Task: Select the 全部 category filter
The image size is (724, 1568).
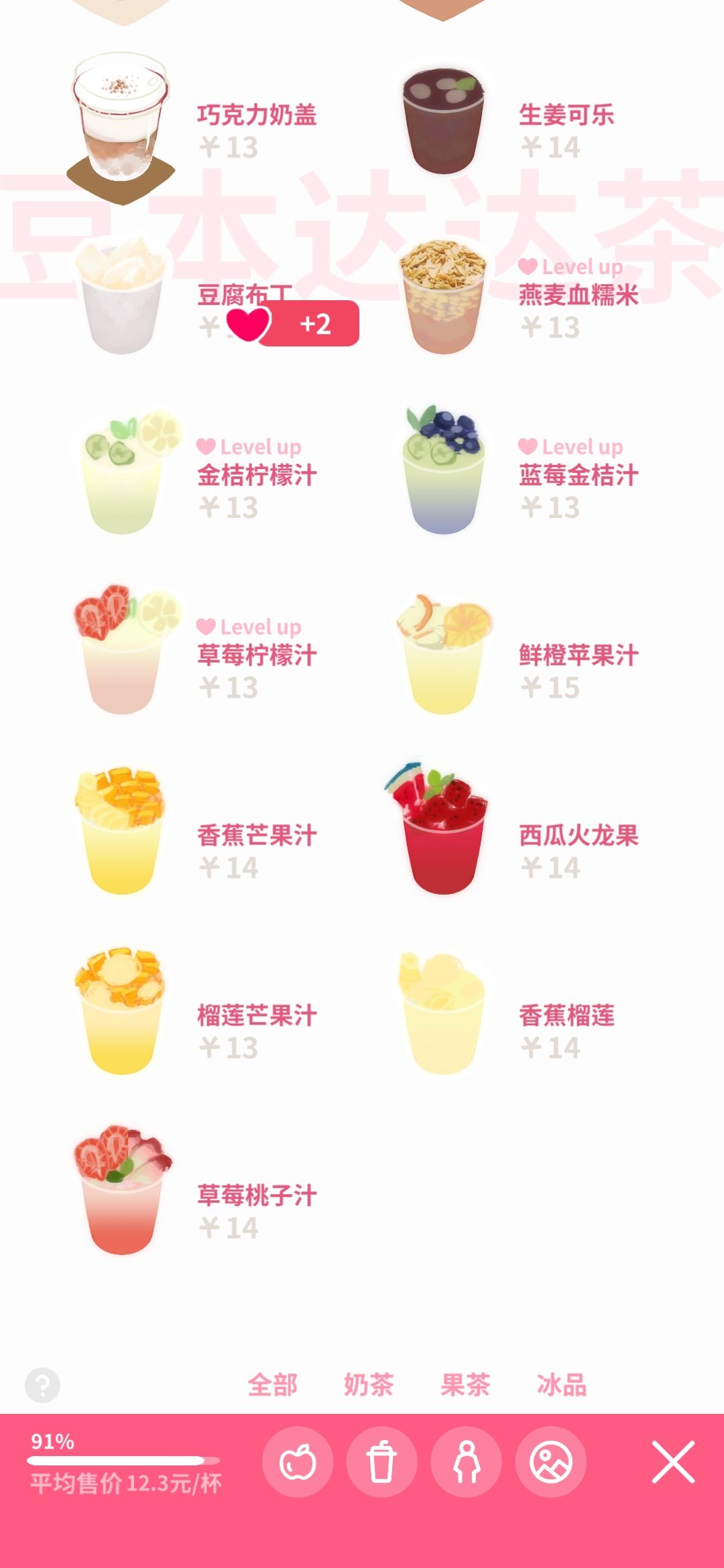Action: tap(274, 1383)
